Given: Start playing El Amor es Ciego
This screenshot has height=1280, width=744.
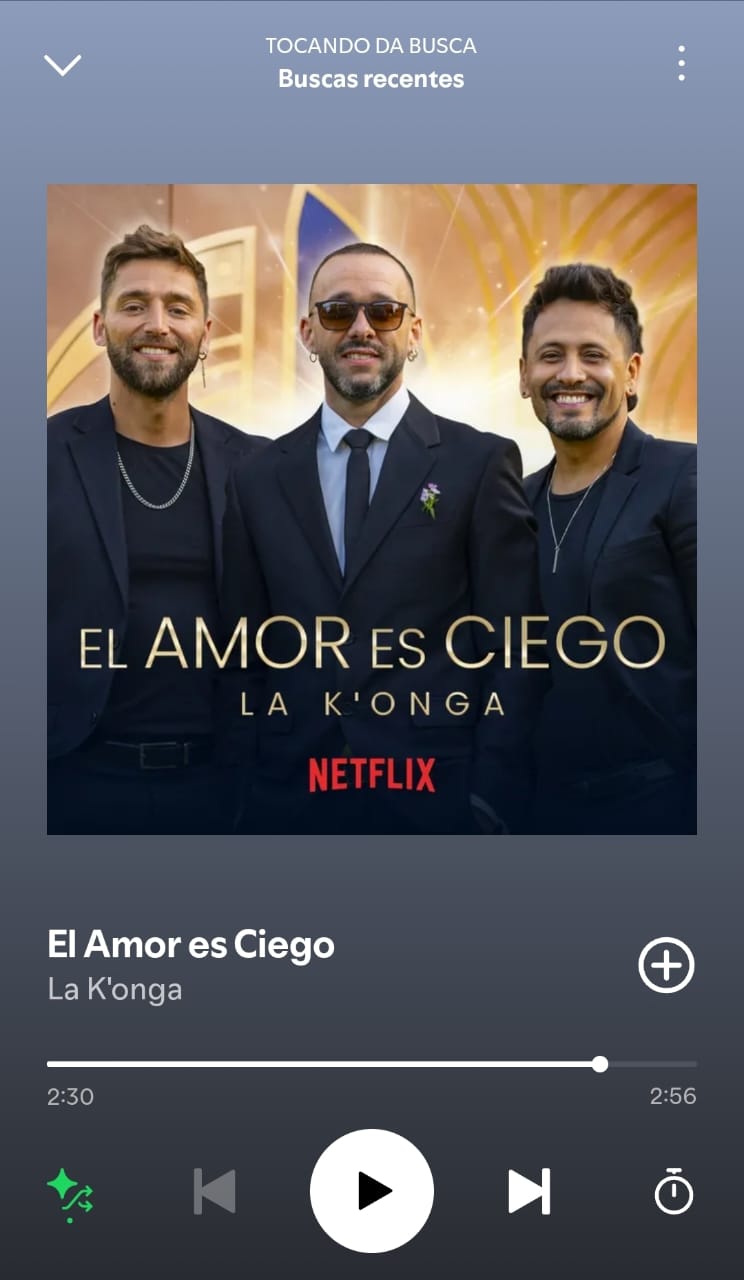Looking at the screenshot, I should (372, 1190).
